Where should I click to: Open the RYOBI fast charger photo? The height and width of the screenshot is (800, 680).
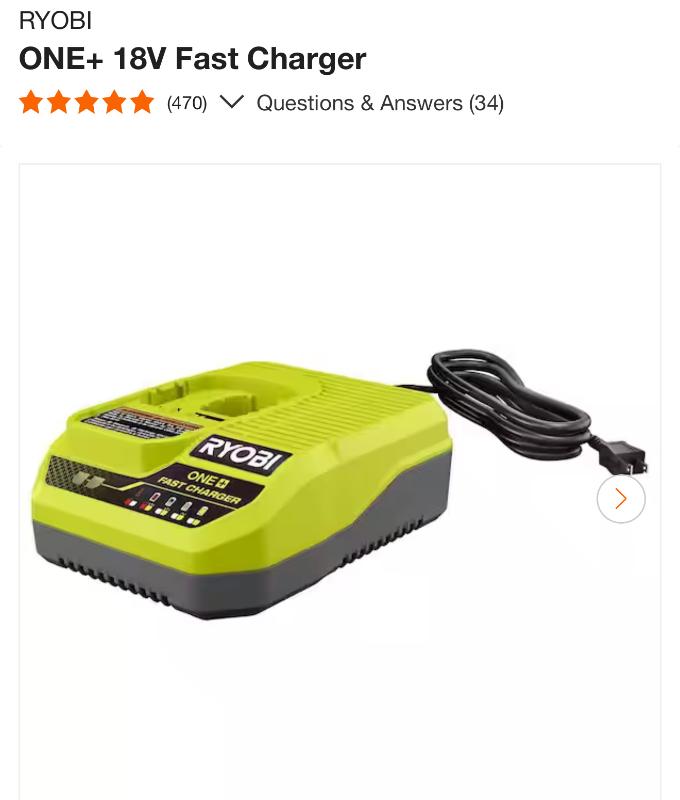pyautogui.click(x=300, y=480)
